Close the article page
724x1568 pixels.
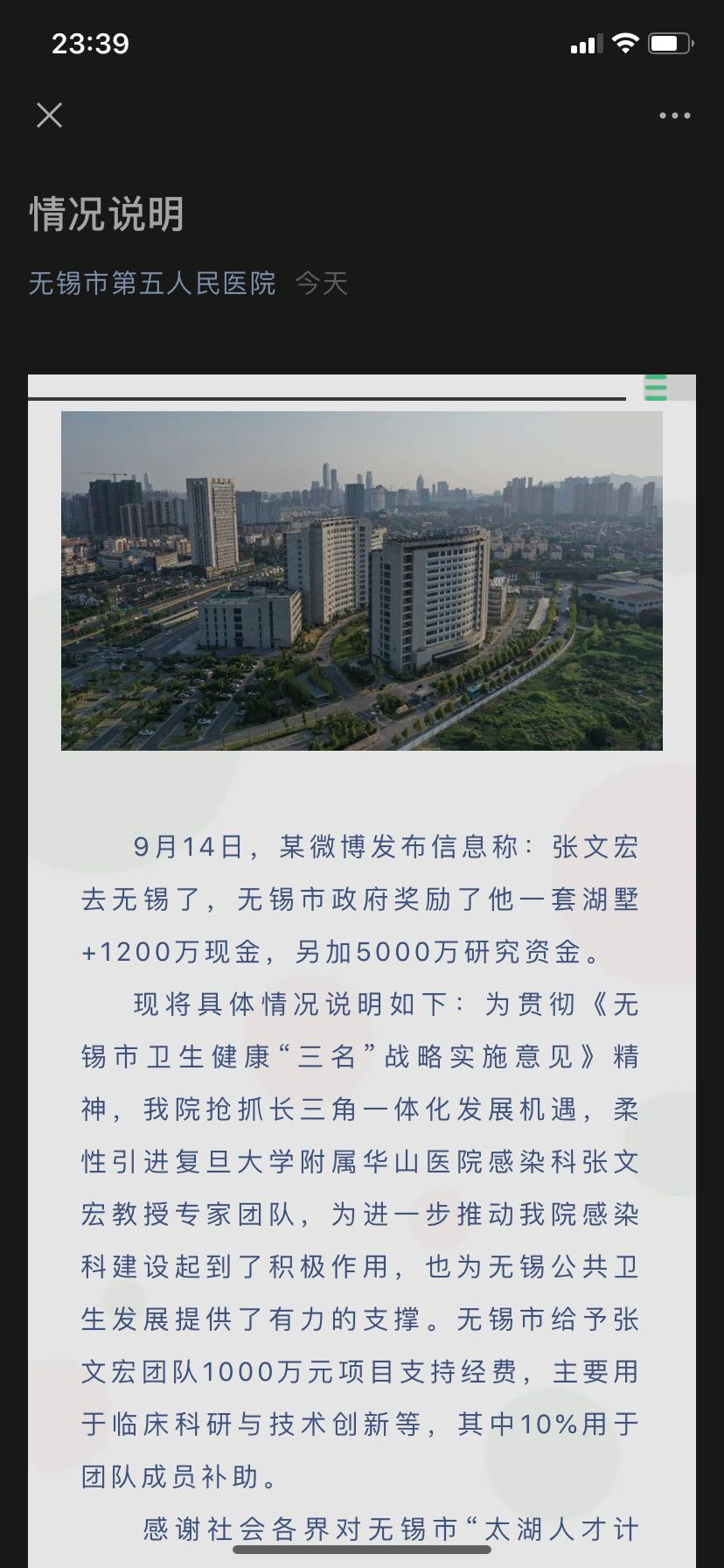[49, 115]
